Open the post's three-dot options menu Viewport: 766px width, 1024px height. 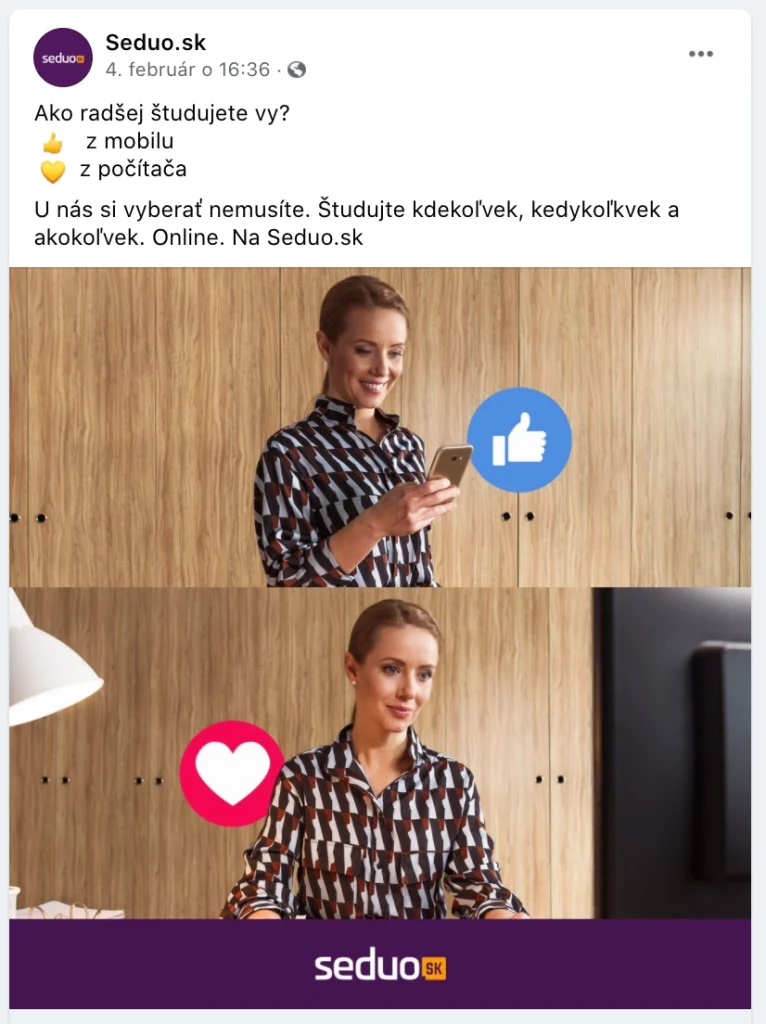pos(701,54)
